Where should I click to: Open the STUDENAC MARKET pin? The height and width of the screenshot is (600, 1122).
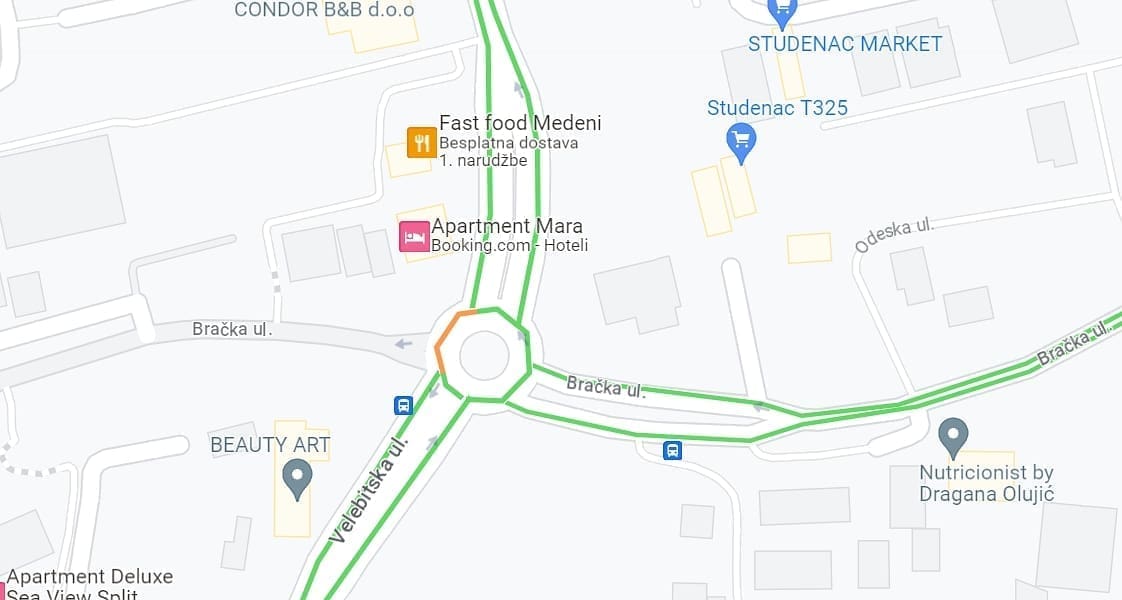pos(783,13)
